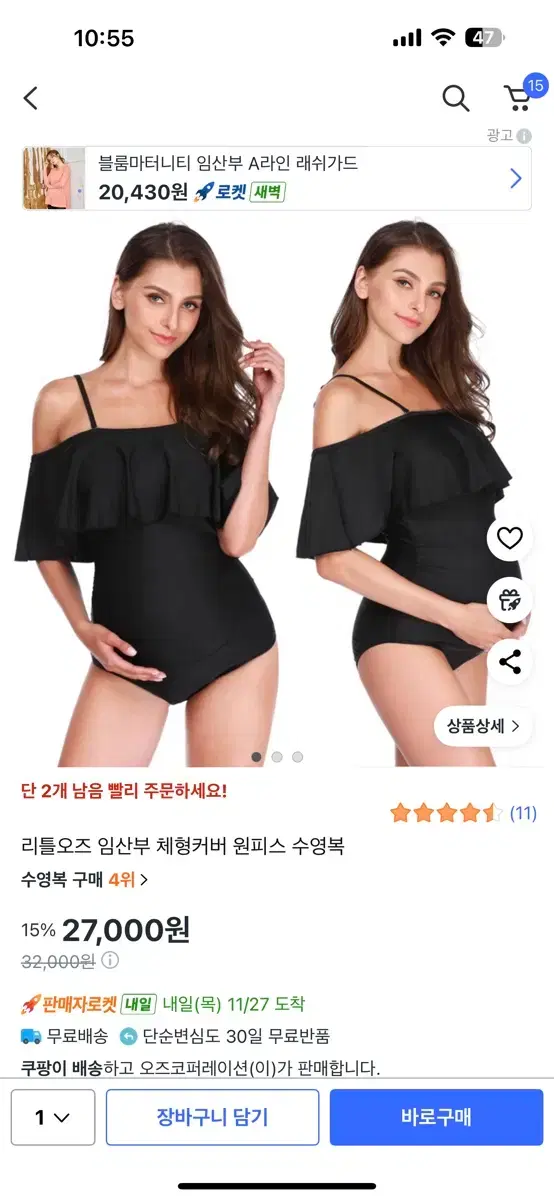This screenshot has height=1200, width=554.
Task: Share this product
Action: (510, 661)
